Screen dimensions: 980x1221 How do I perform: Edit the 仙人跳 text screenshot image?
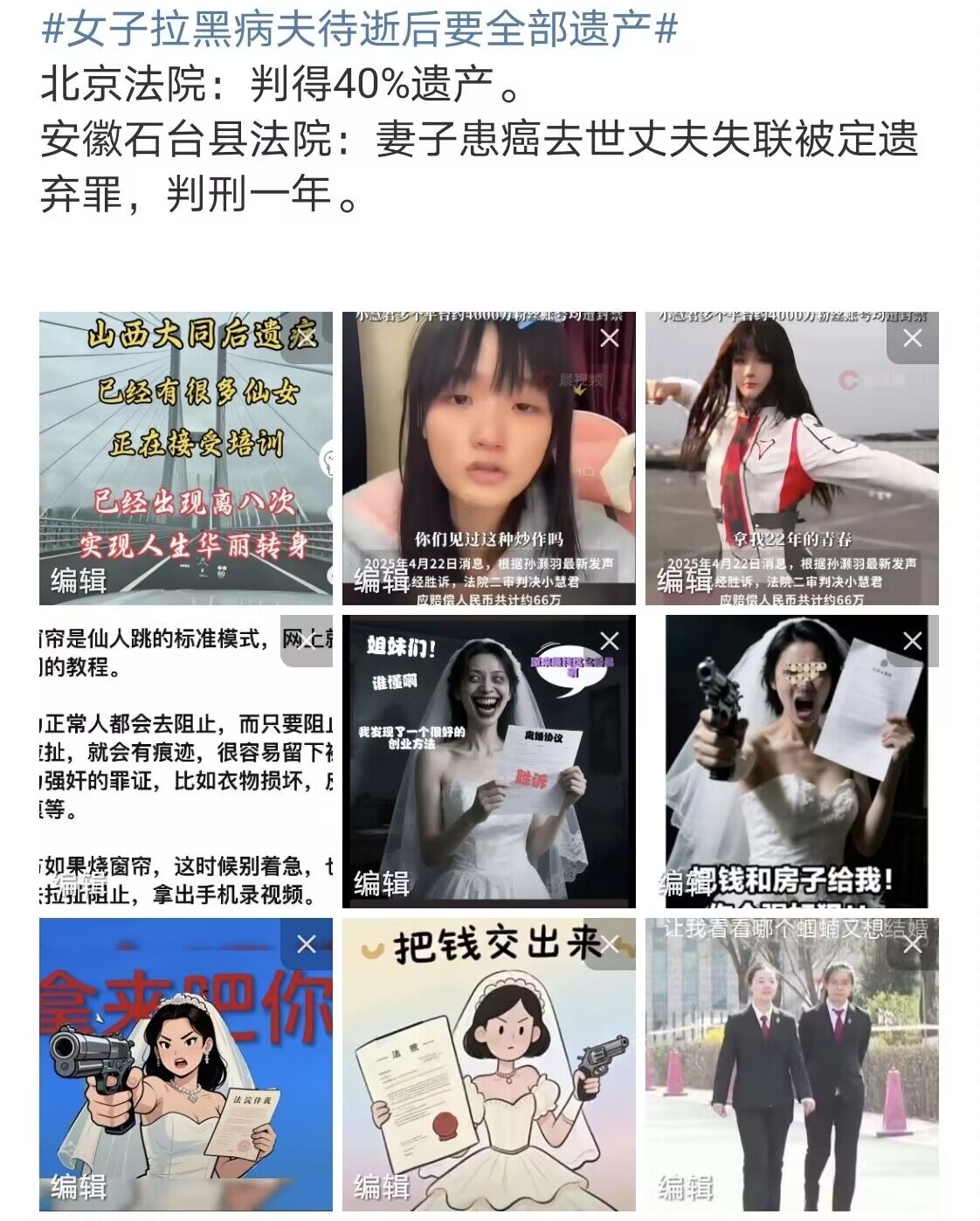pyautogui.click(x=79, y=883)
